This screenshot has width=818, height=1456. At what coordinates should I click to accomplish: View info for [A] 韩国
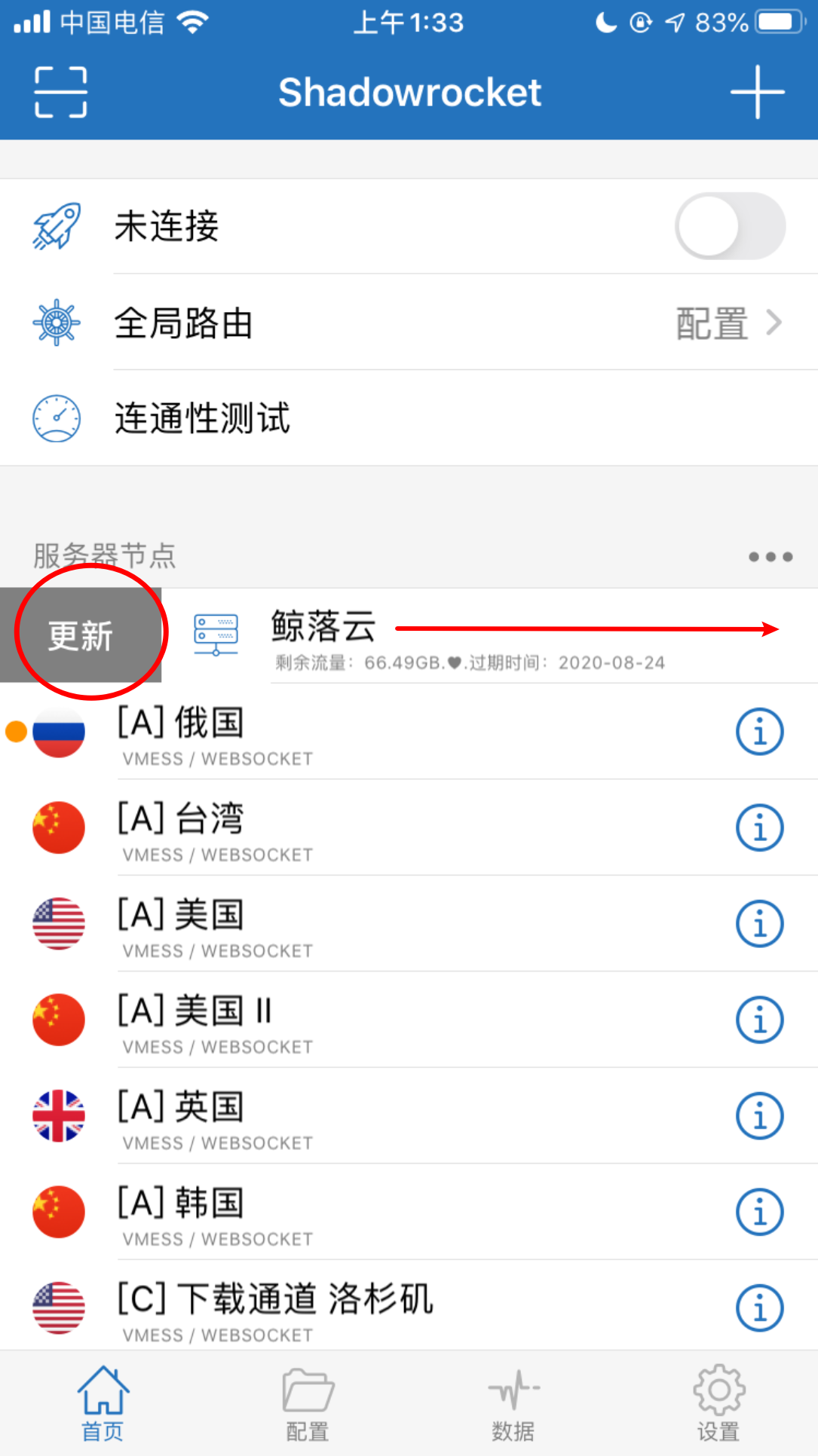759,1212
